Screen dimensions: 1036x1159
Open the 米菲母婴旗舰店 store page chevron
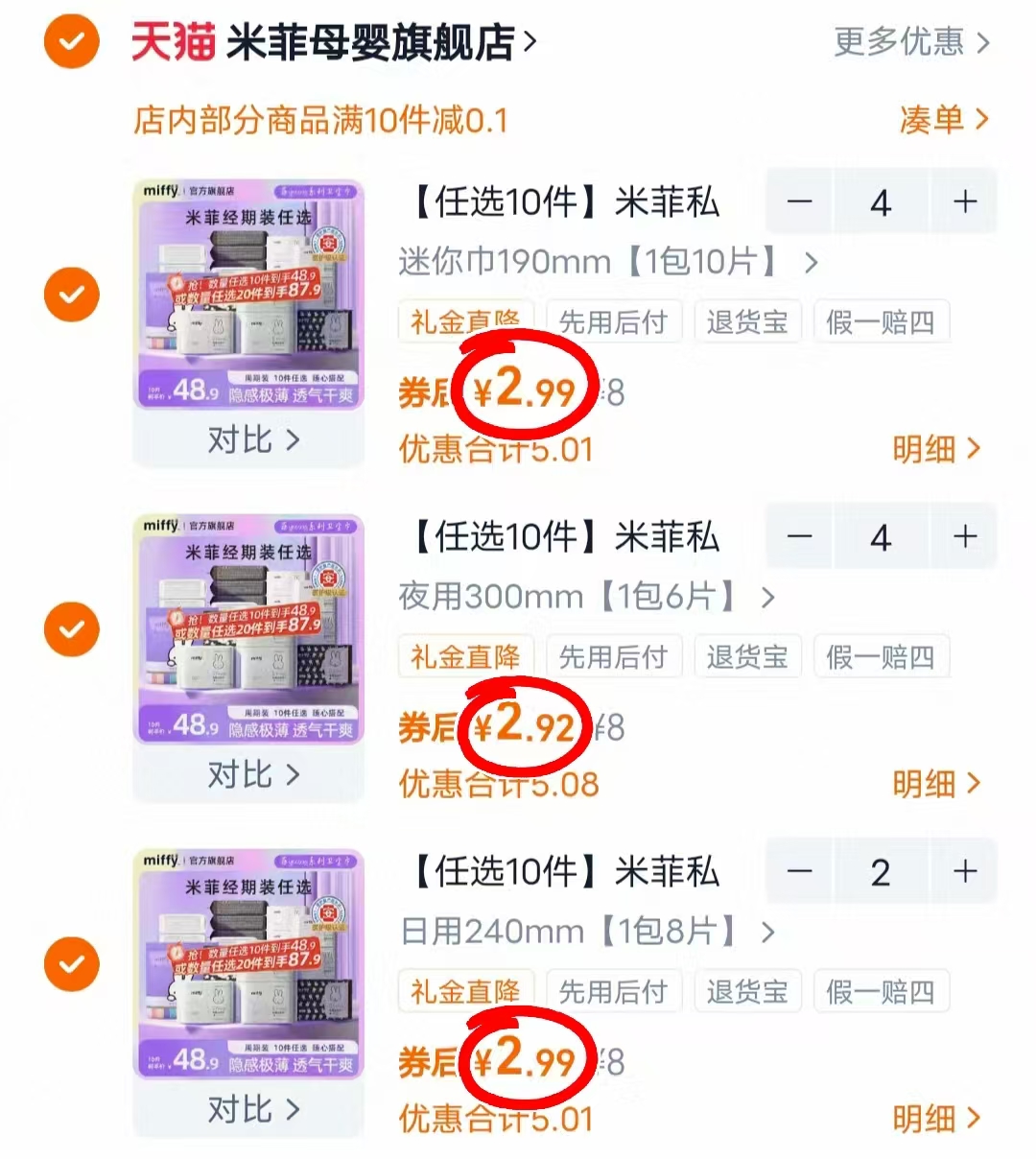pyautogui.click(x=528, y=42)
